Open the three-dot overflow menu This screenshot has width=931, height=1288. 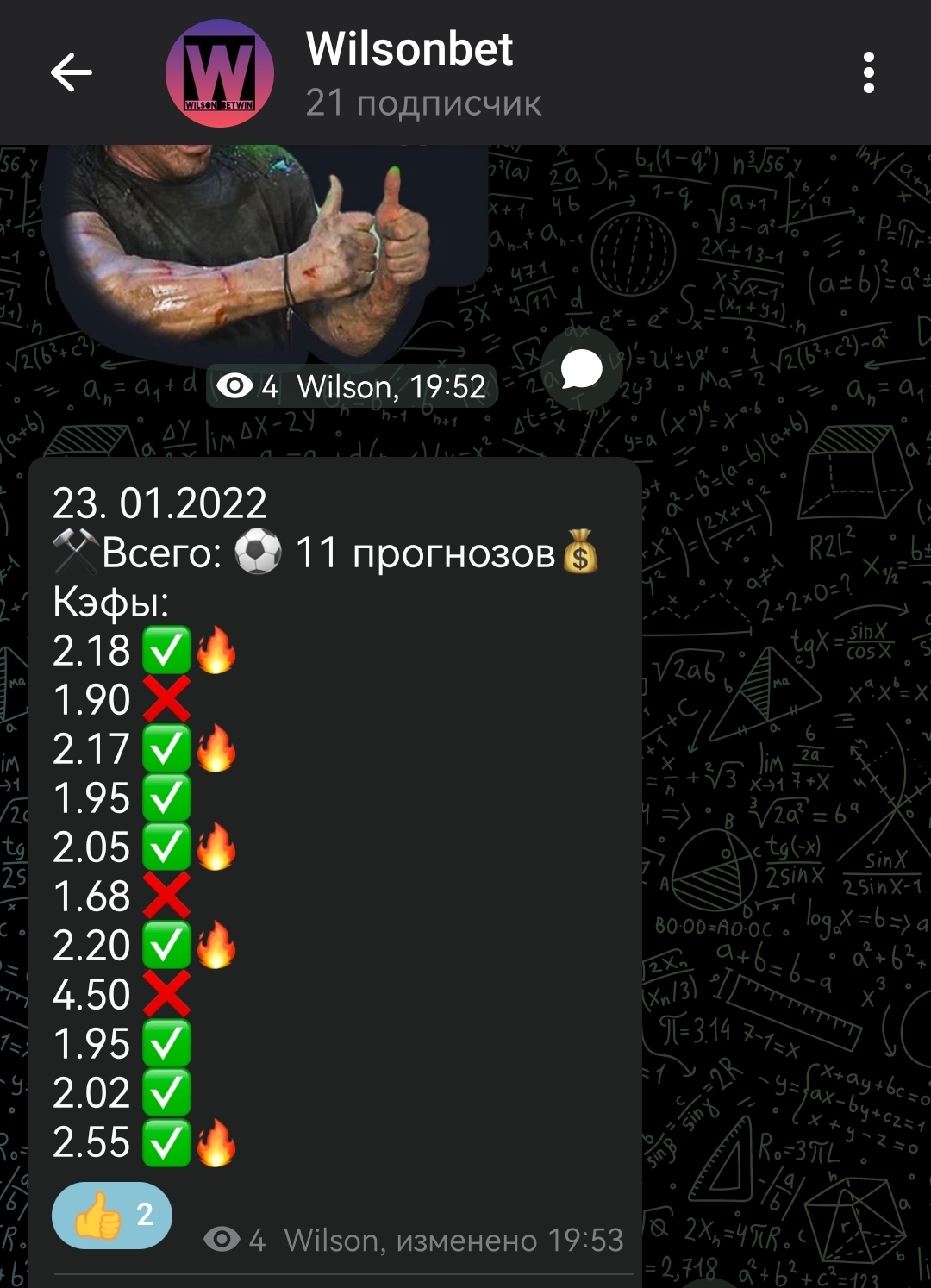coord(868,72)
